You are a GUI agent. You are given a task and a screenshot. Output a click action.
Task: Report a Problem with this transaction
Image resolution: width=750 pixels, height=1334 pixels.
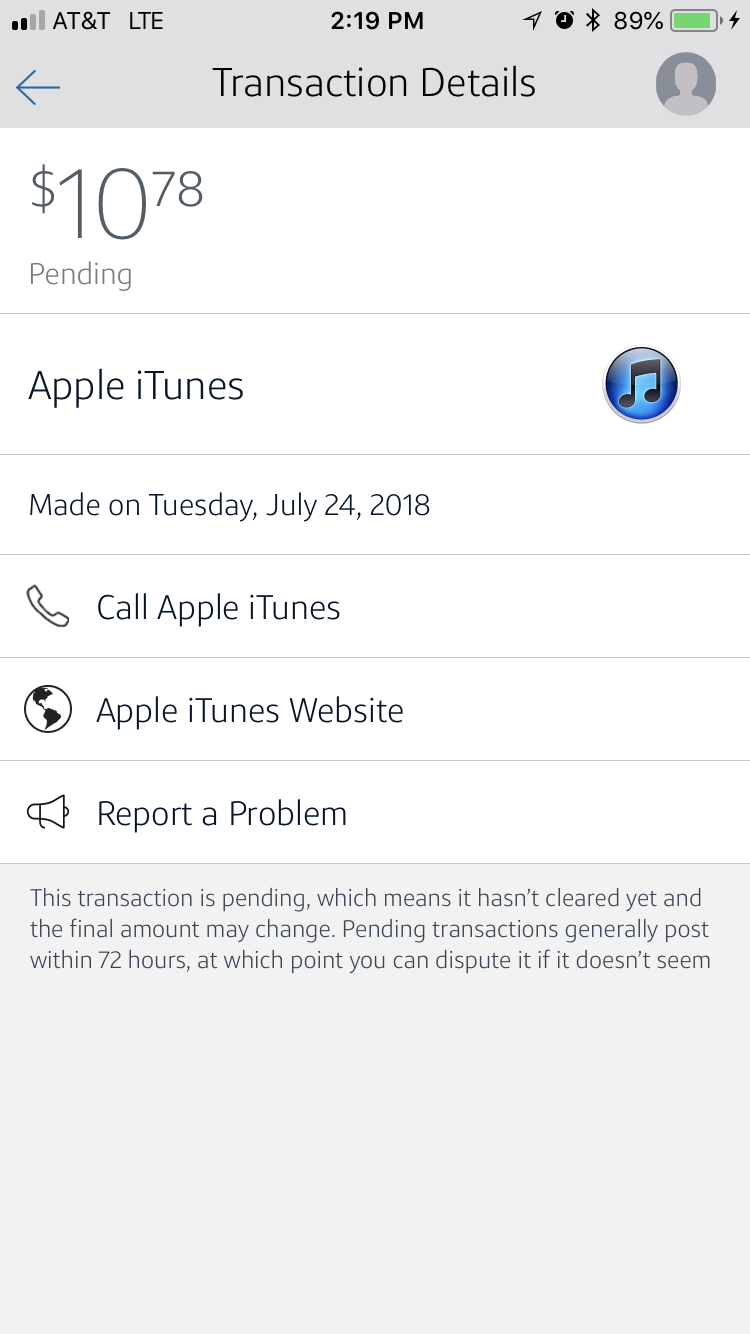[x=221, y=813]
